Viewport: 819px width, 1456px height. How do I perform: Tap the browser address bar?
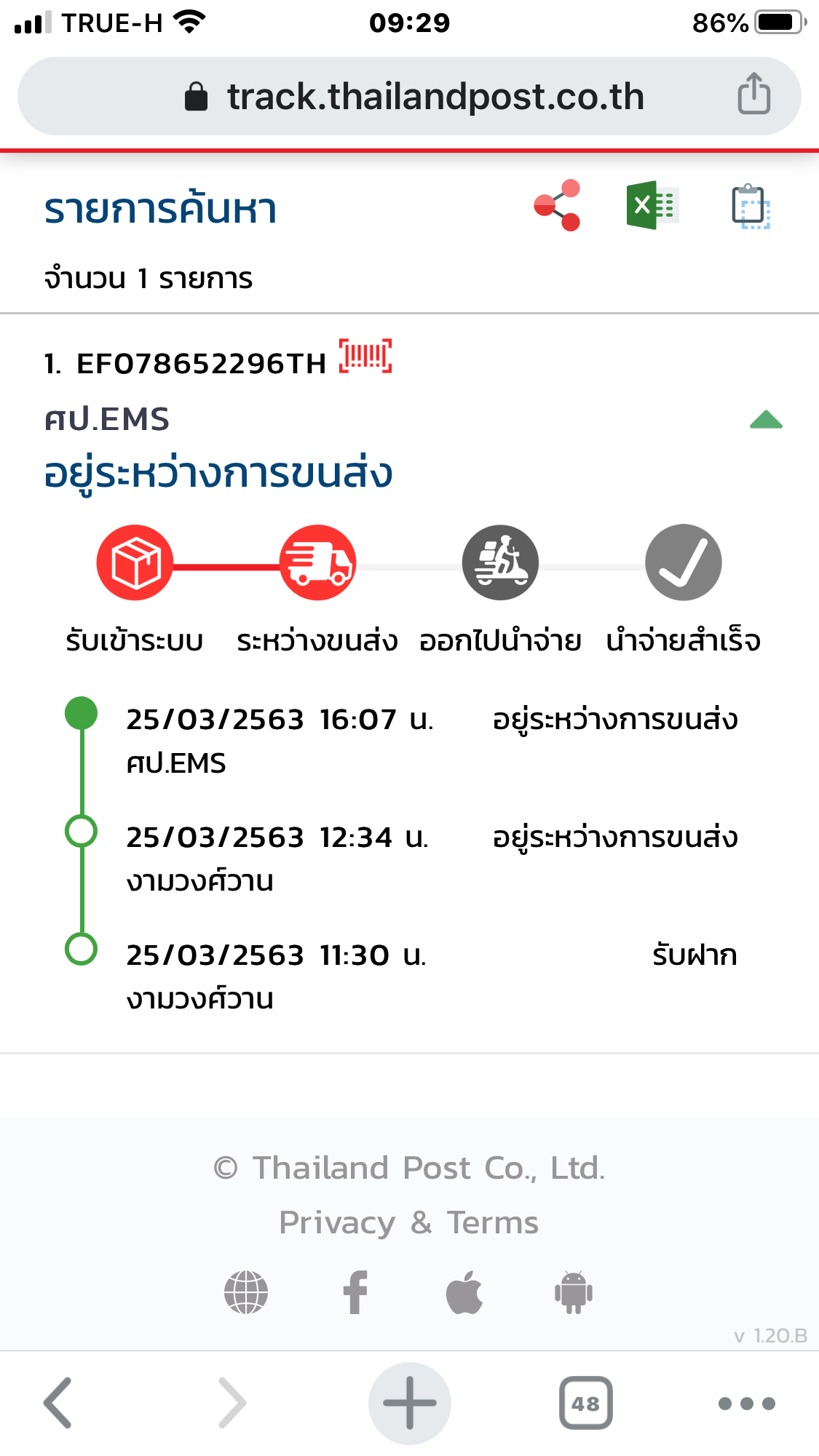coord(435,97)
